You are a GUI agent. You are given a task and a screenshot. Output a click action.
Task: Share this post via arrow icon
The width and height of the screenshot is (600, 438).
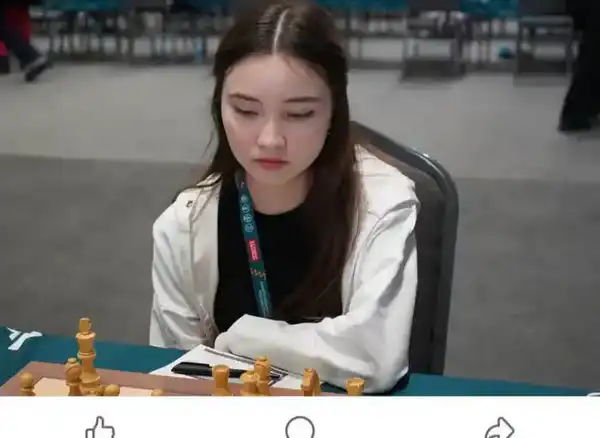pyautogui.click(x=498, y=429)
